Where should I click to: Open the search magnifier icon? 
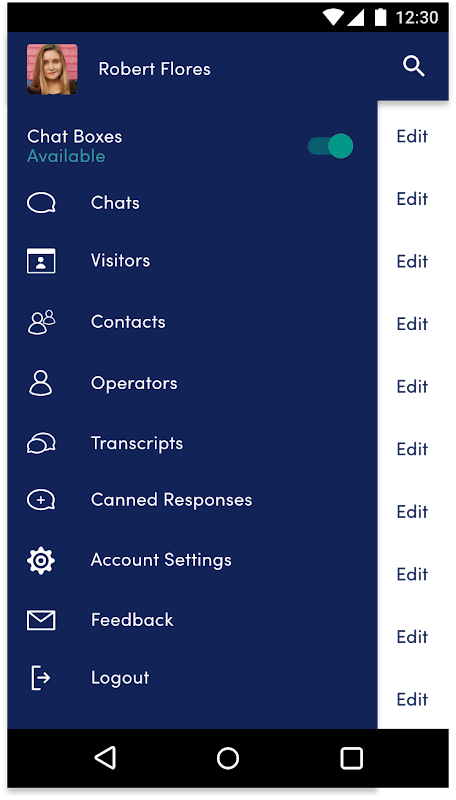pyautogui.click(x=414, y=67)
